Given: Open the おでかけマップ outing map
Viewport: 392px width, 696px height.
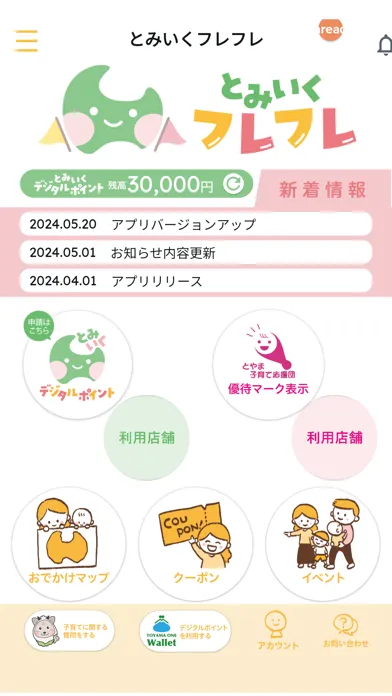Looking at the screenshot, I should pos(68,544).
